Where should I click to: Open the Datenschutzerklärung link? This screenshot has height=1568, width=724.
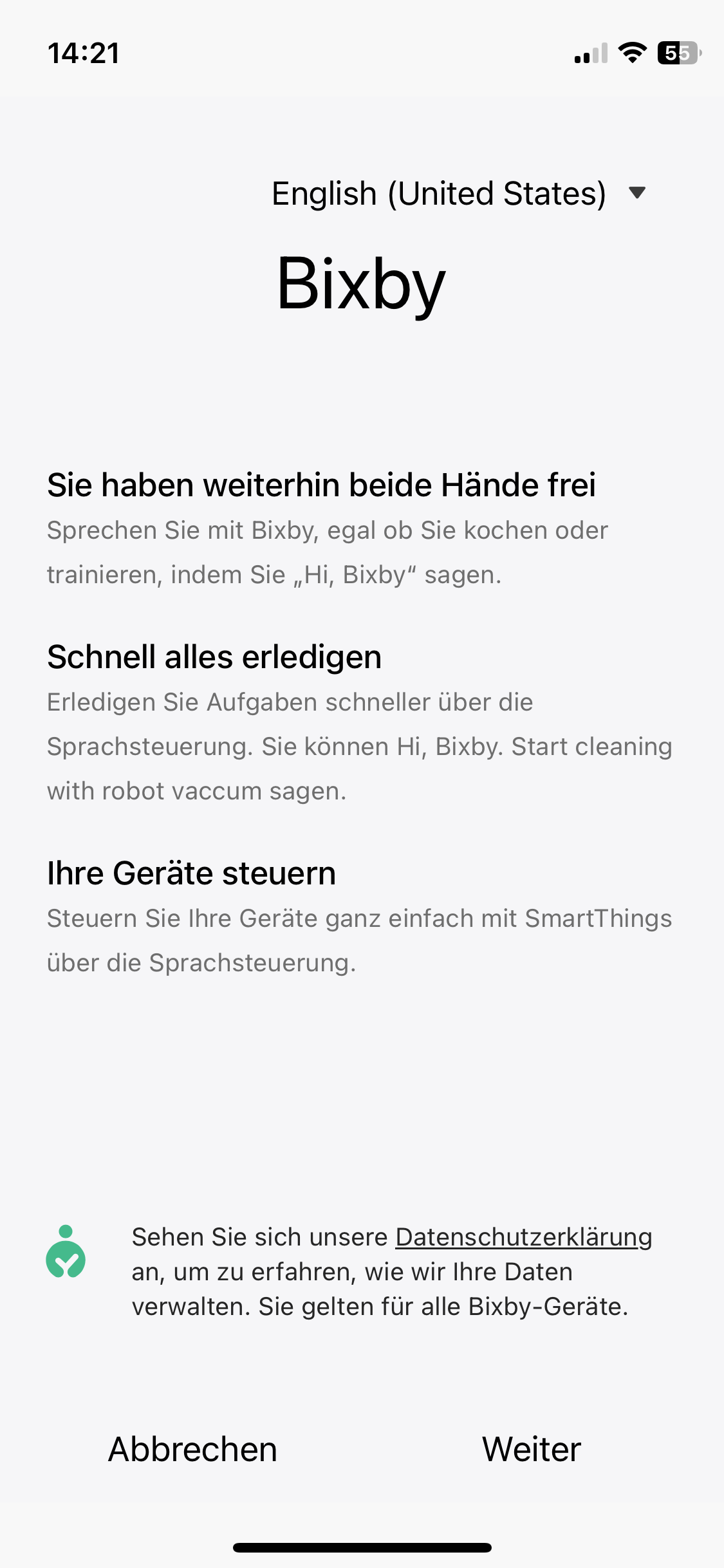tap(523, 1237)
